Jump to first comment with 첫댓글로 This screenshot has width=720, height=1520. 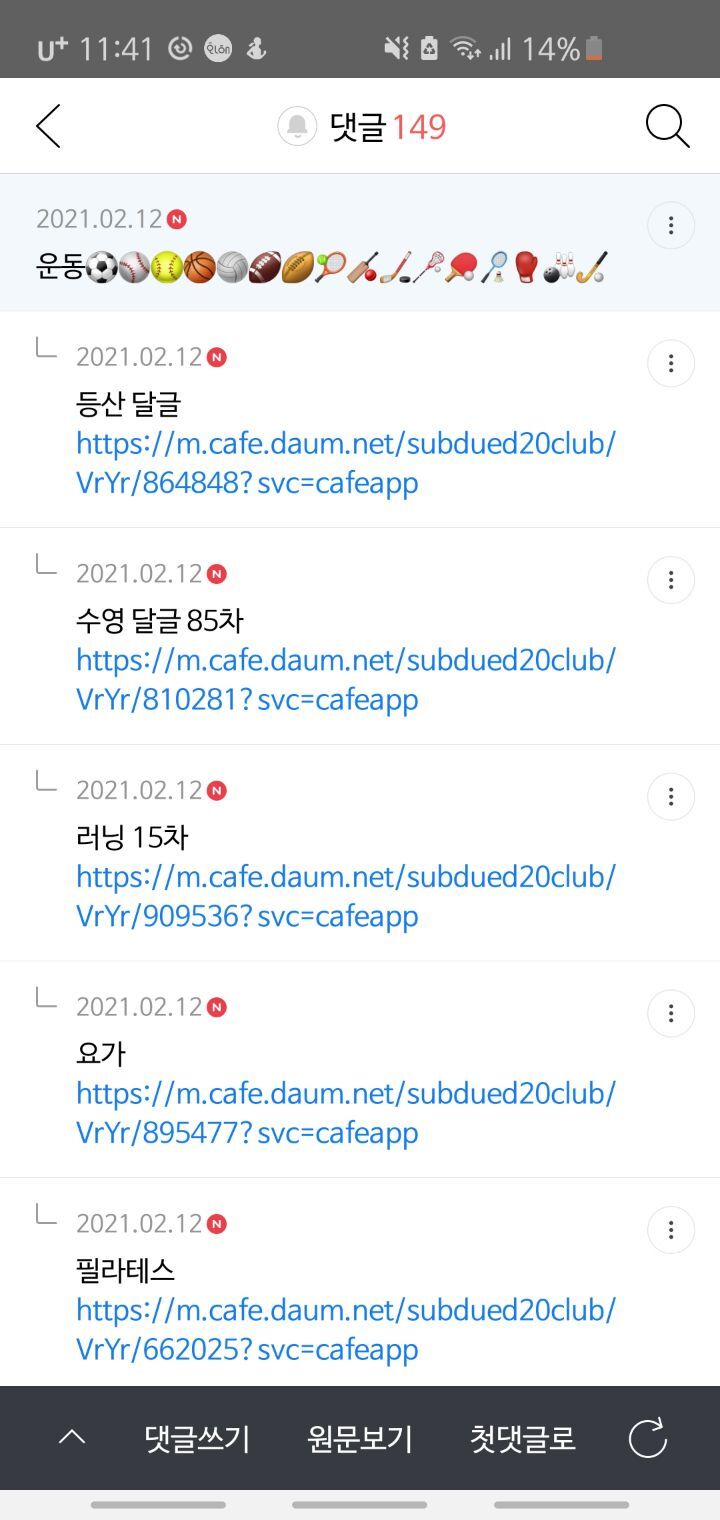tap(523, 1439)
